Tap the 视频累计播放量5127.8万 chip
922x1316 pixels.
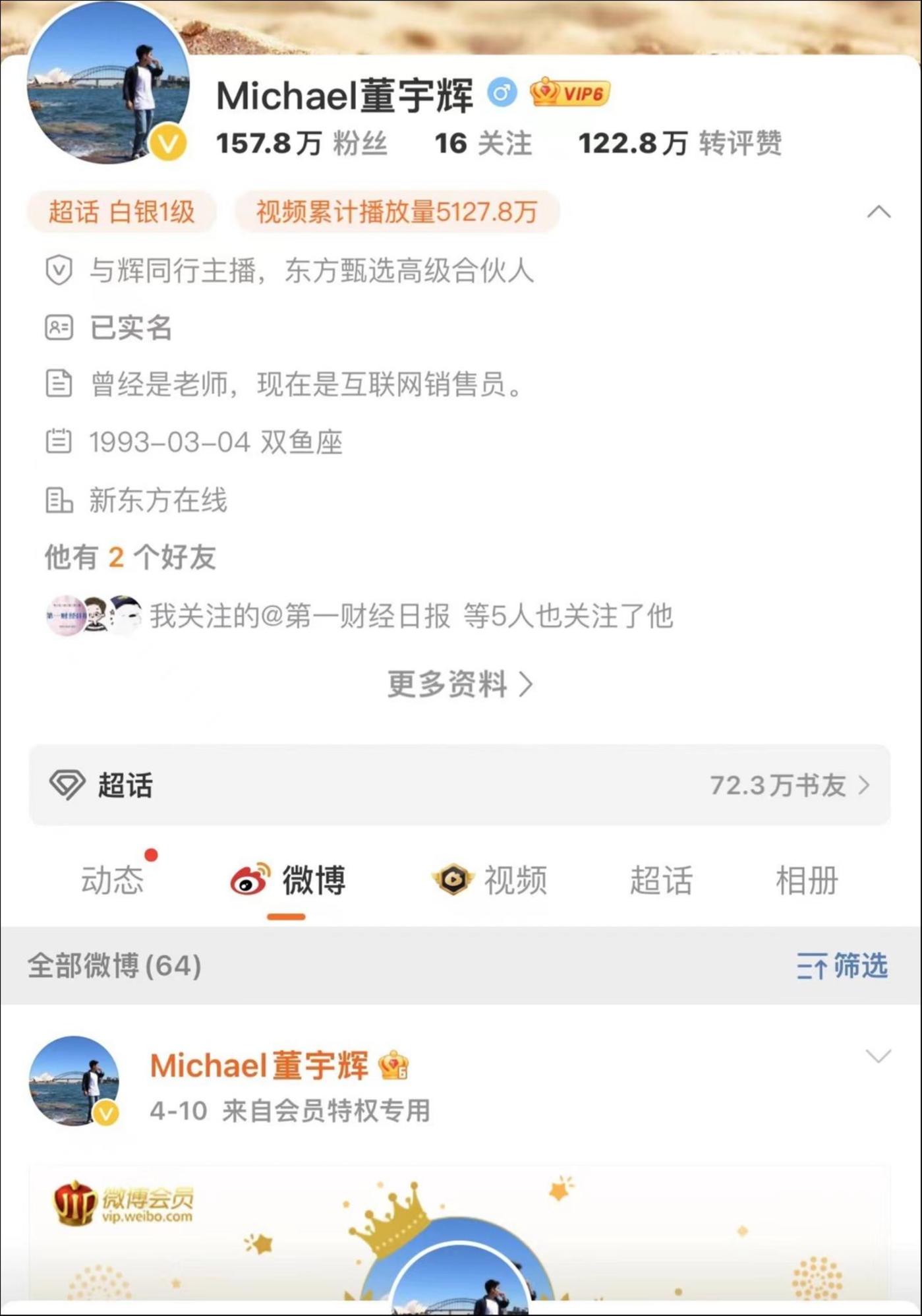coord(397,212)
